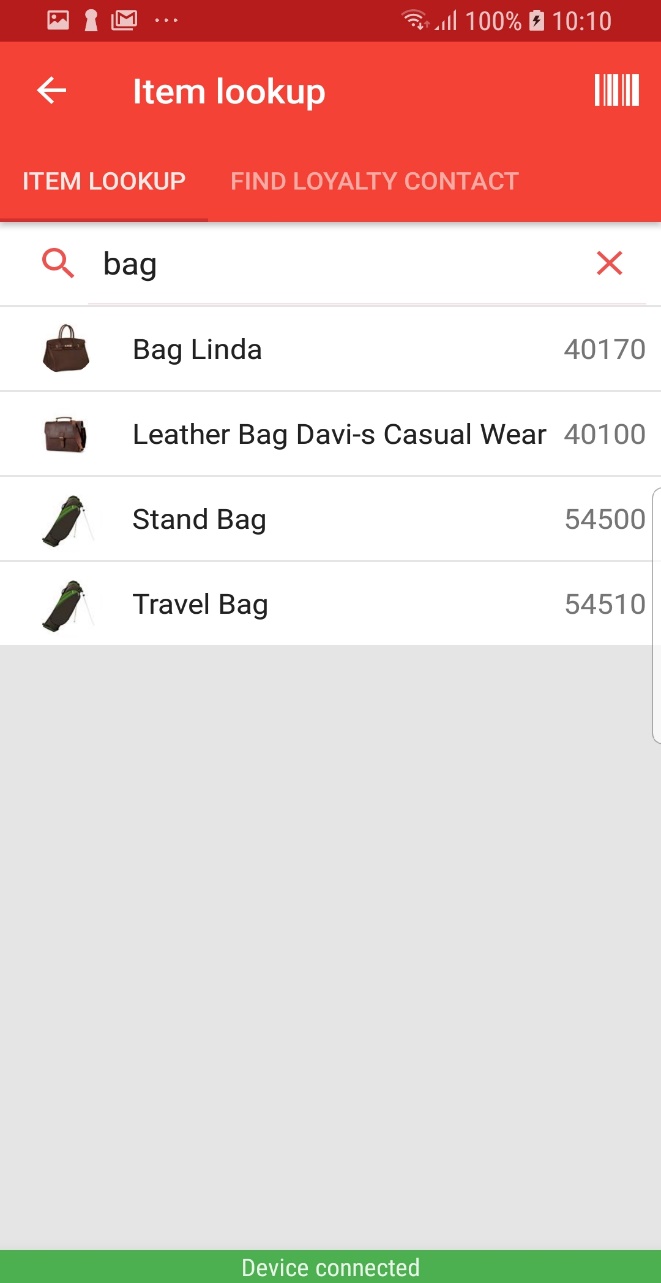Switch to Find Loyalty Contact tab

(374, 181)
